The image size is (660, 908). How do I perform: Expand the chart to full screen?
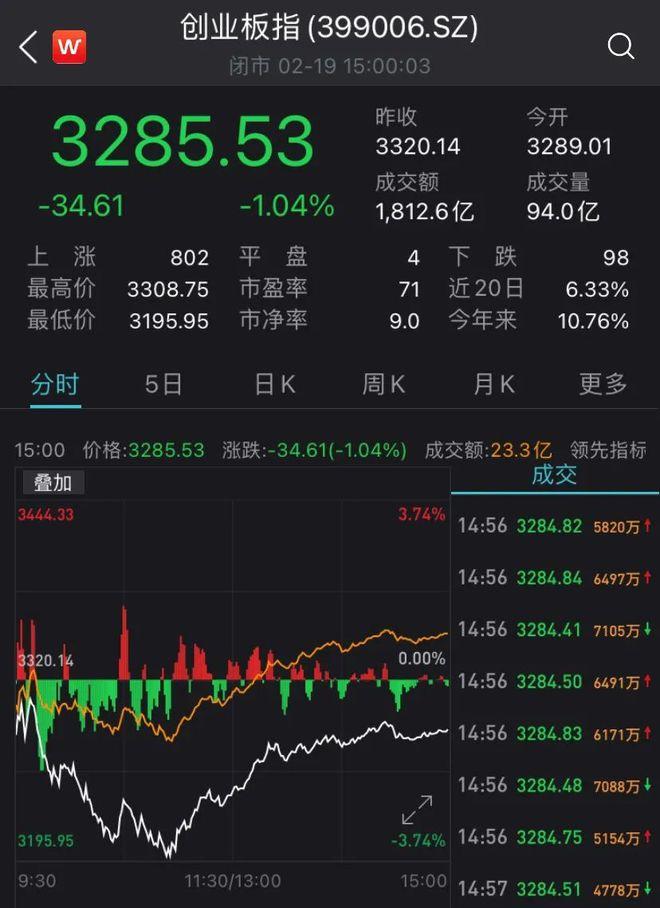click(417, 810)
